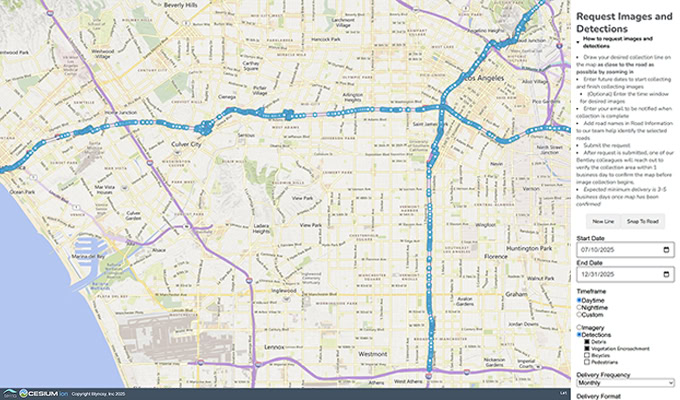The width and height of the screenshot is (680, 400).
Task: Tap the New Line button
Action: [602, 220]
